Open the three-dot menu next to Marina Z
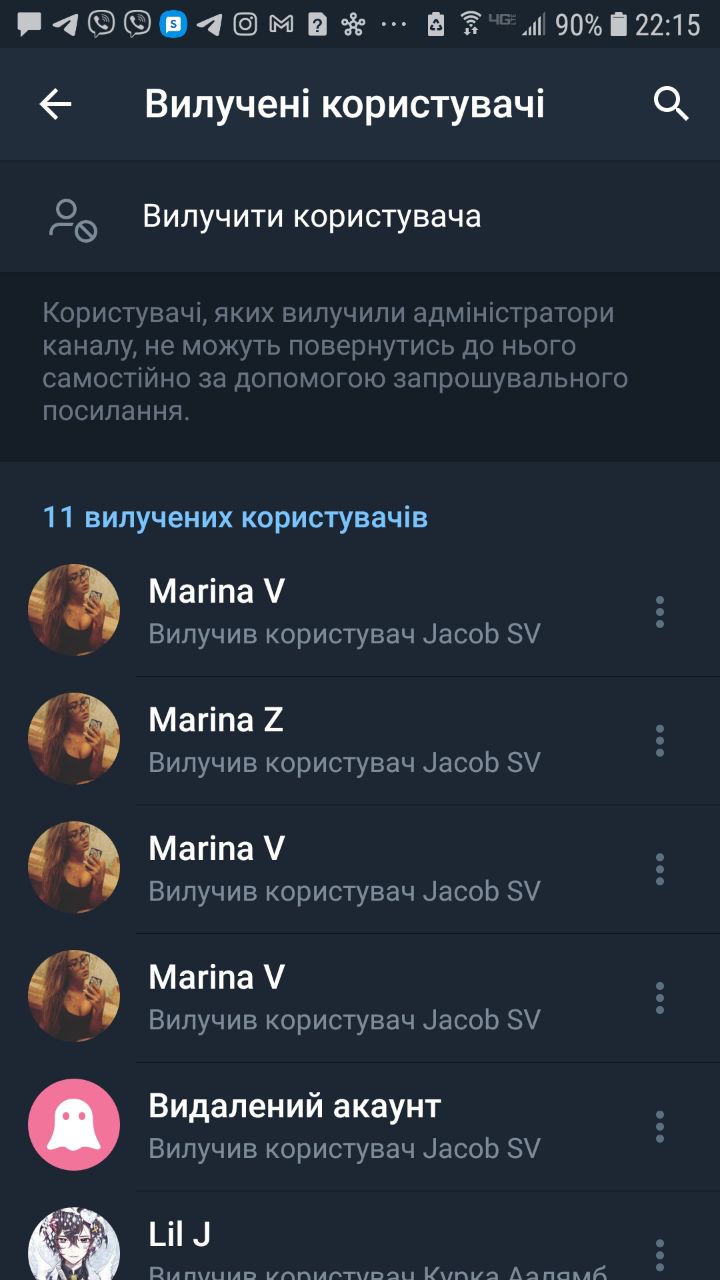The width and height of the screenshot is (720, 1280). (660, 741)
